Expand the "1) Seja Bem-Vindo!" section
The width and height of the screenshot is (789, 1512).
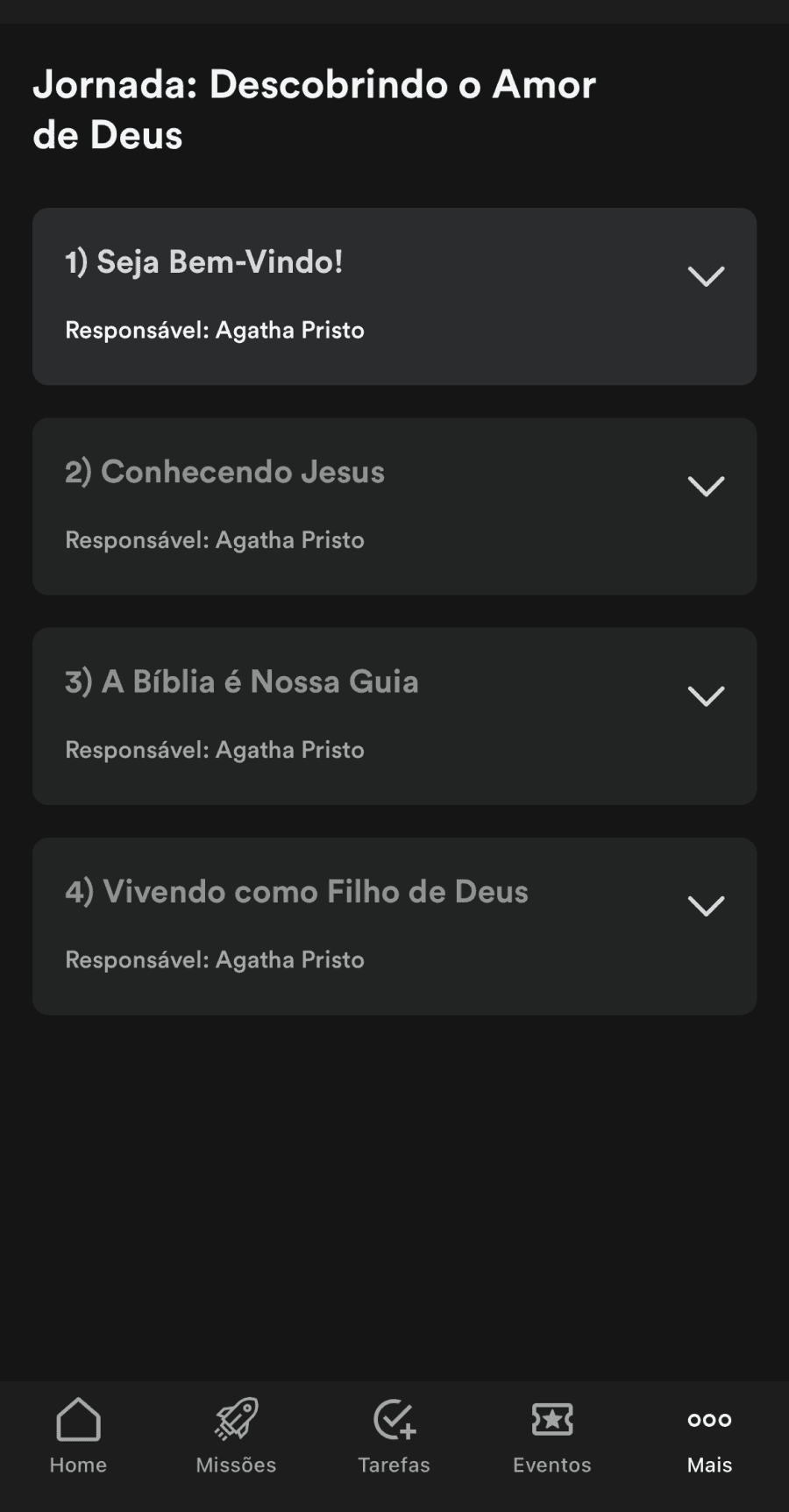(x=705, y=277)
